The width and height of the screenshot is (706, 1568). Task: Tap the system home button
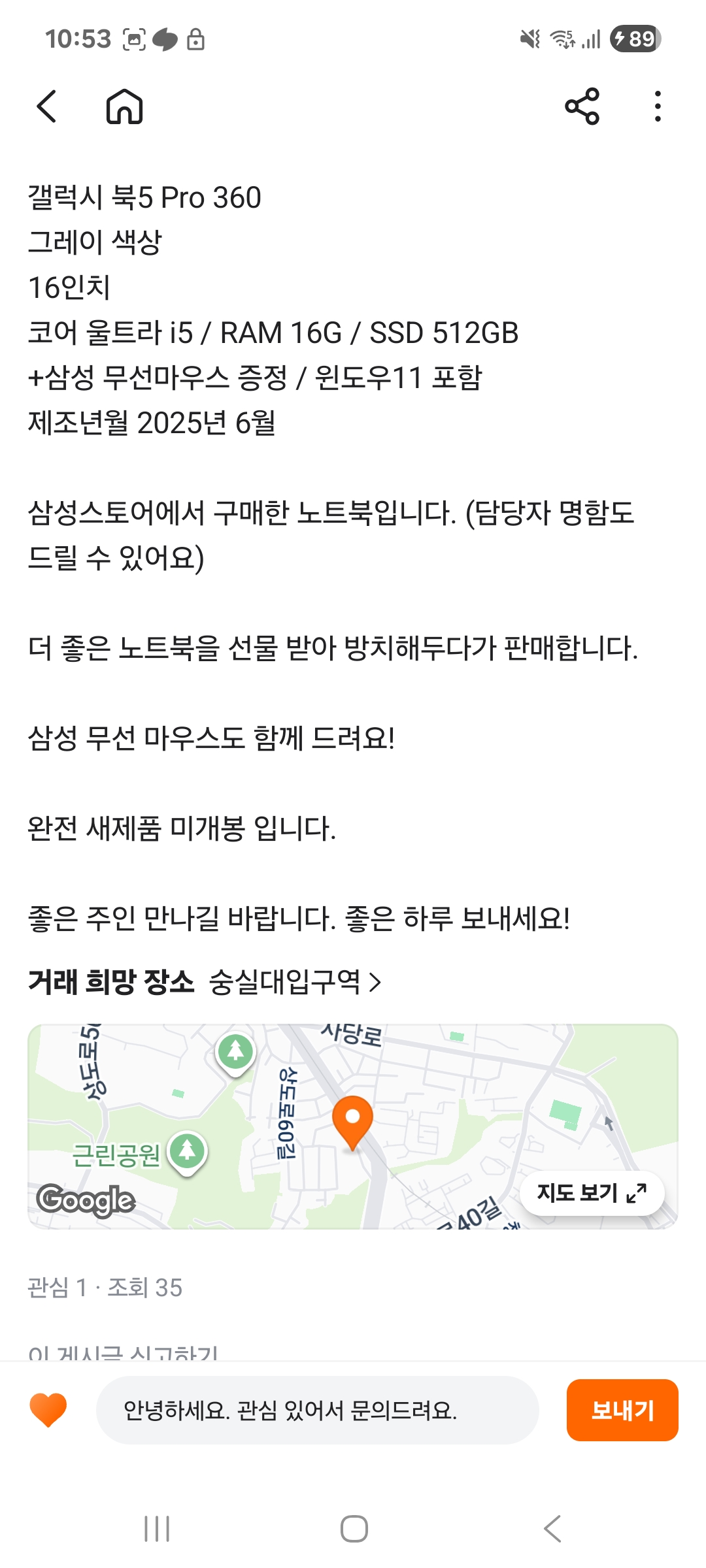[354, 1529]
